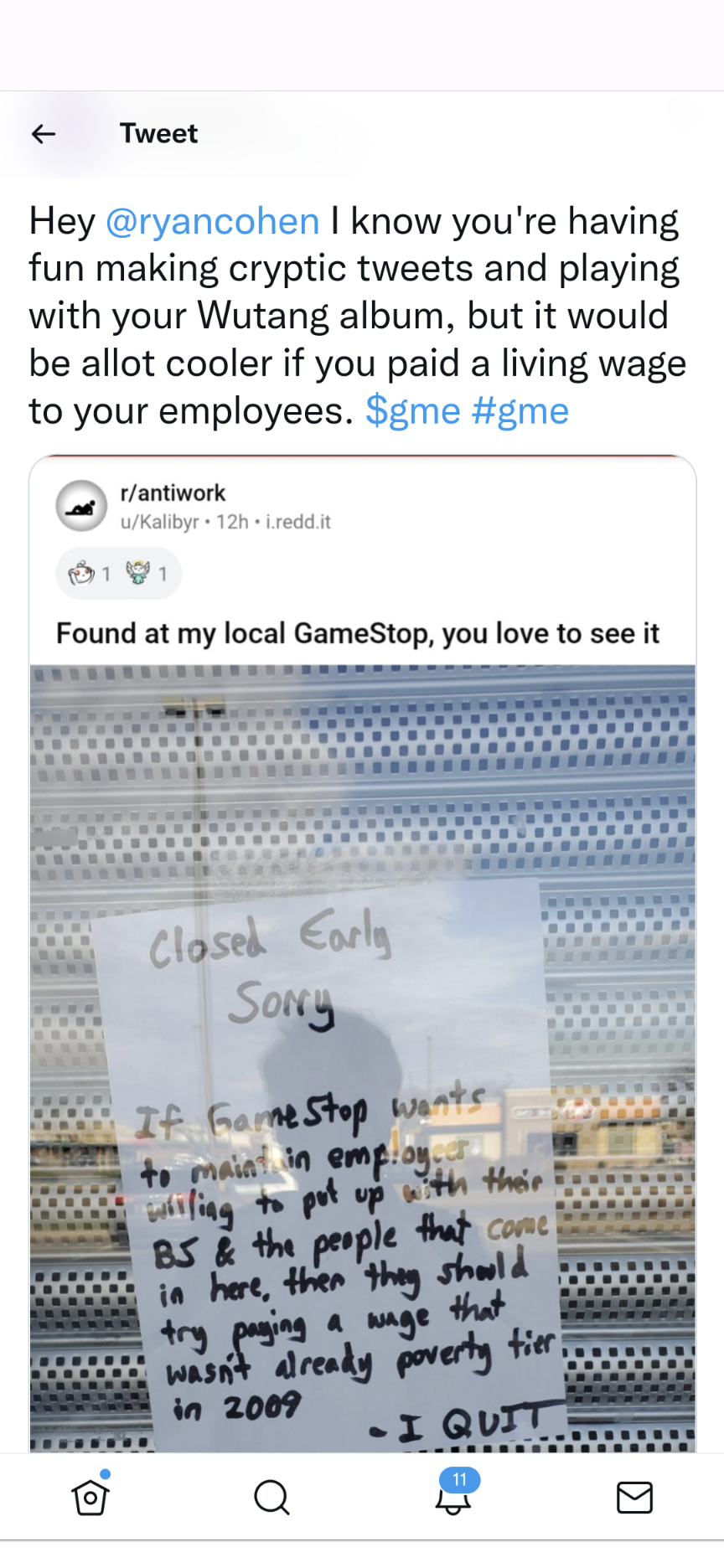Open the Messages envelope tab
Screen dimensions: 724x1568
click(634, 1497)
